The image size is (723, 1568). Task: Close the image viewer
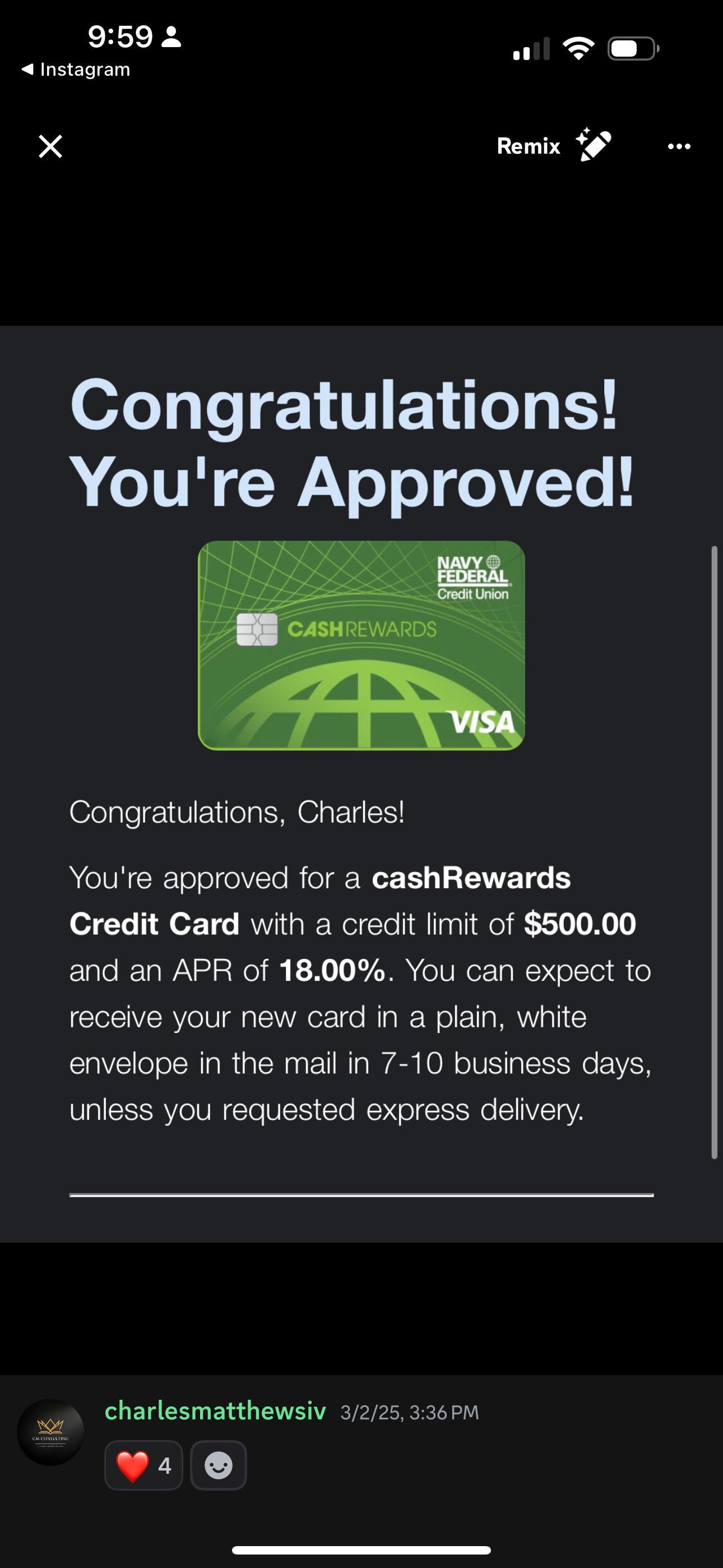tap(50, 147)
